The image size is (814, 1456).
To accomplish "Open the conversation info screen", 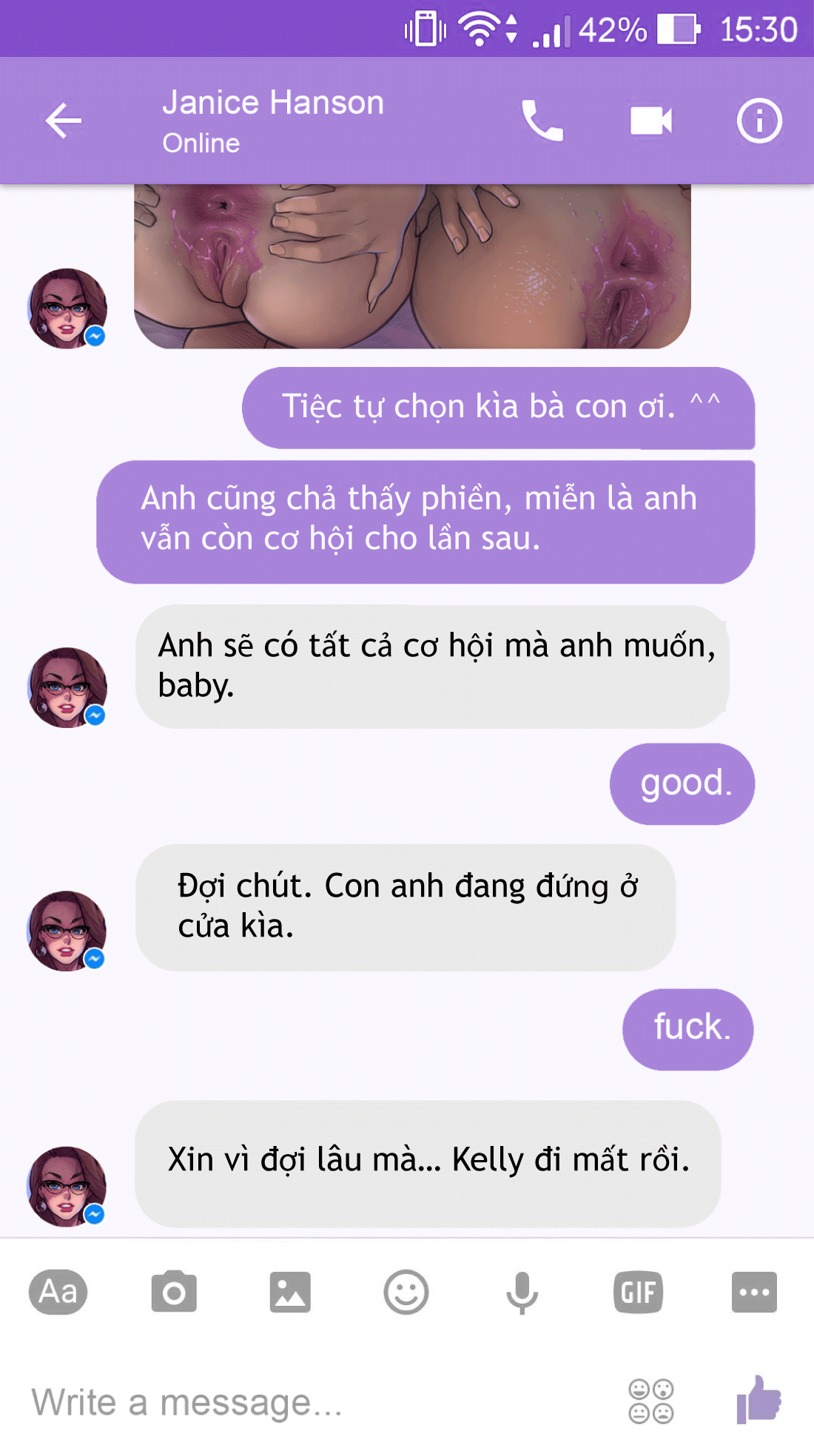I will pyautogui.click(x=759, y=121).
